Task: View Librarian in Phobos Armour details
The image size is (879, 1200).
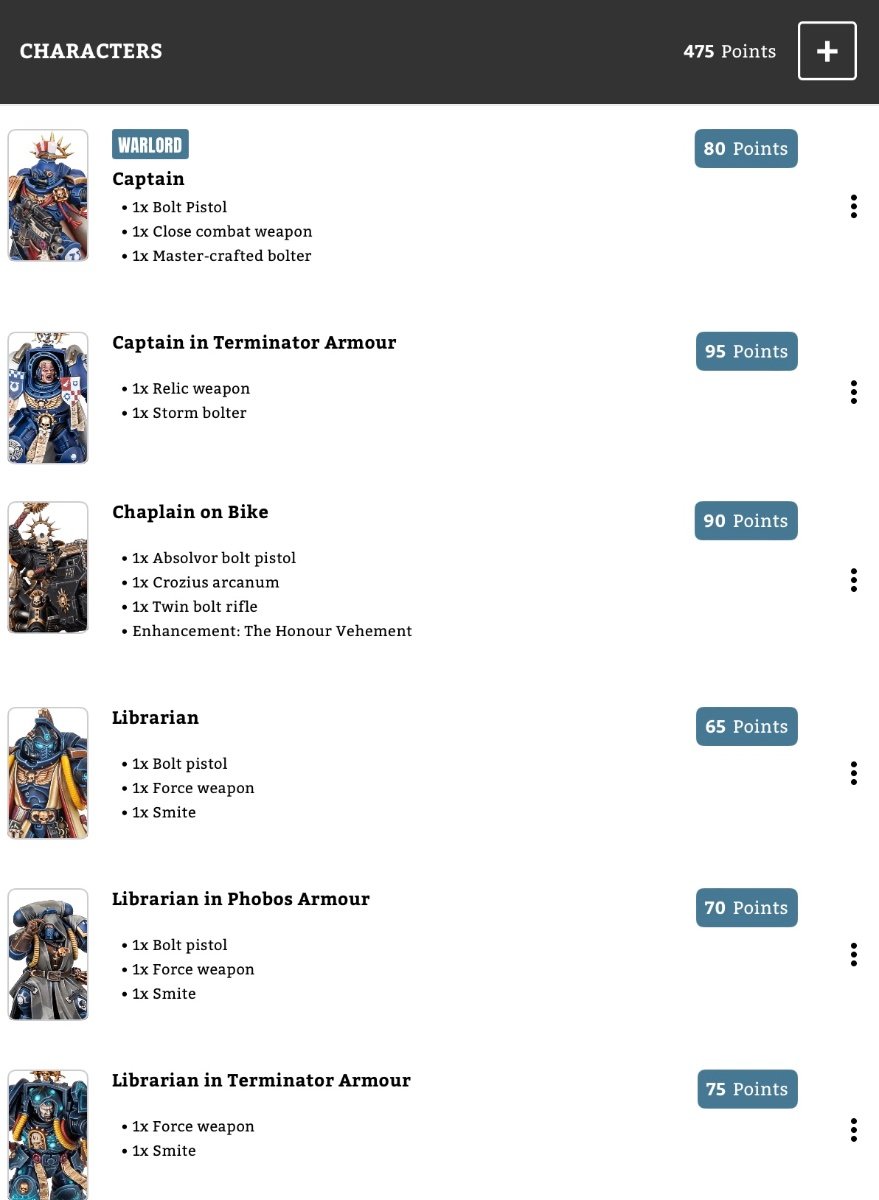Action: [240, 899]
